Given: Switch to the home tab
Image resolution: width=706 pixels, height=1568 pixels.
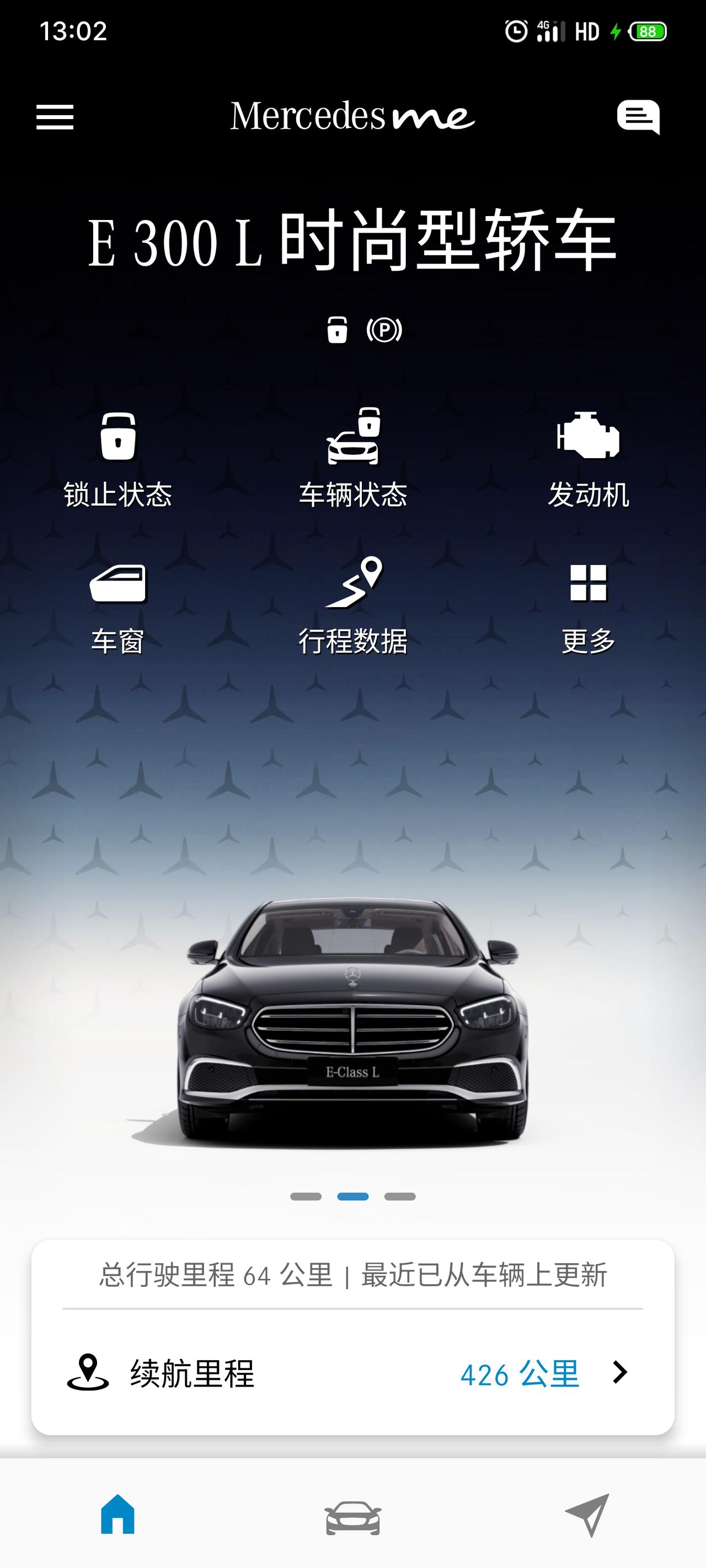Looking at the screenshot, I should [117, 1514].
